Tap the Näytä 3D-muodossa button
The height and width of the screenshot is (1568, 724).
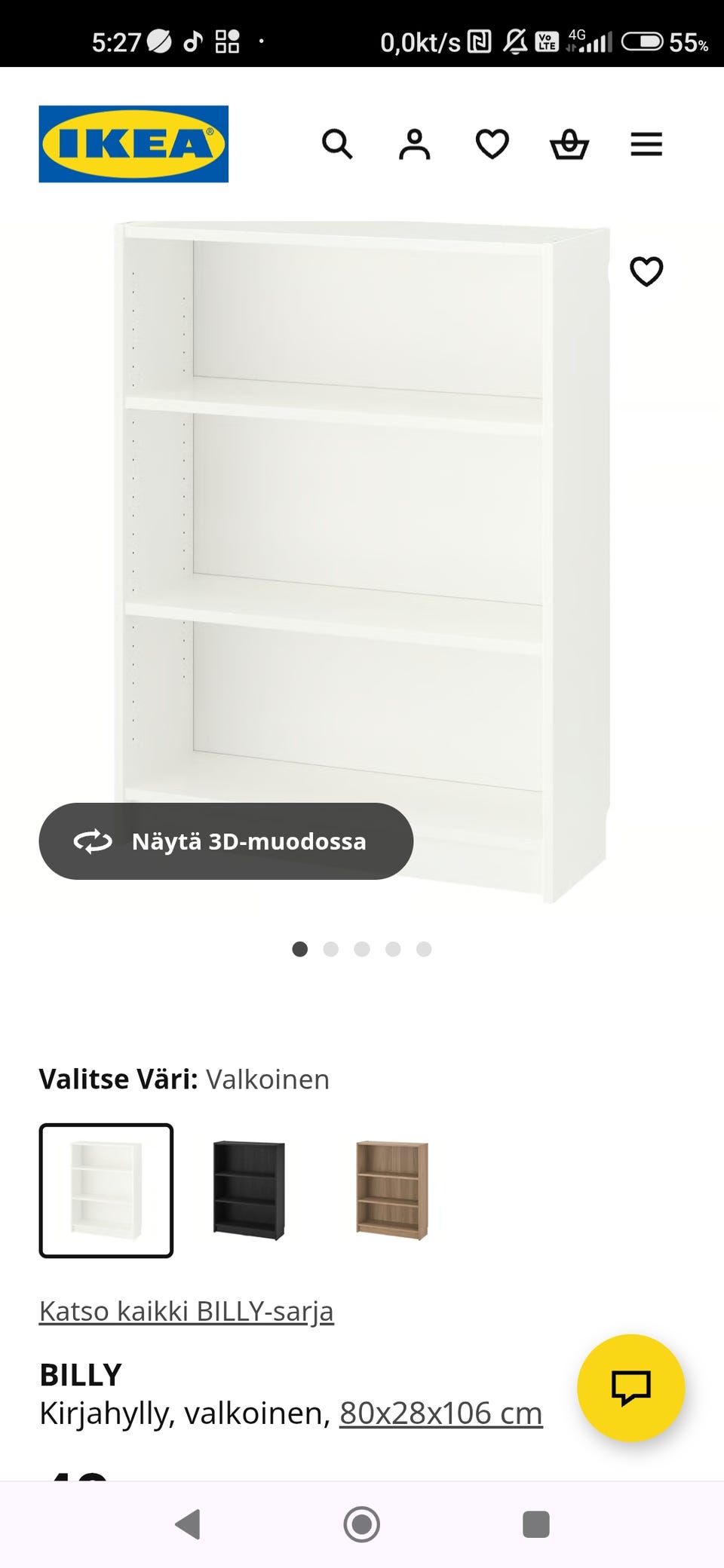coord(226,842)
